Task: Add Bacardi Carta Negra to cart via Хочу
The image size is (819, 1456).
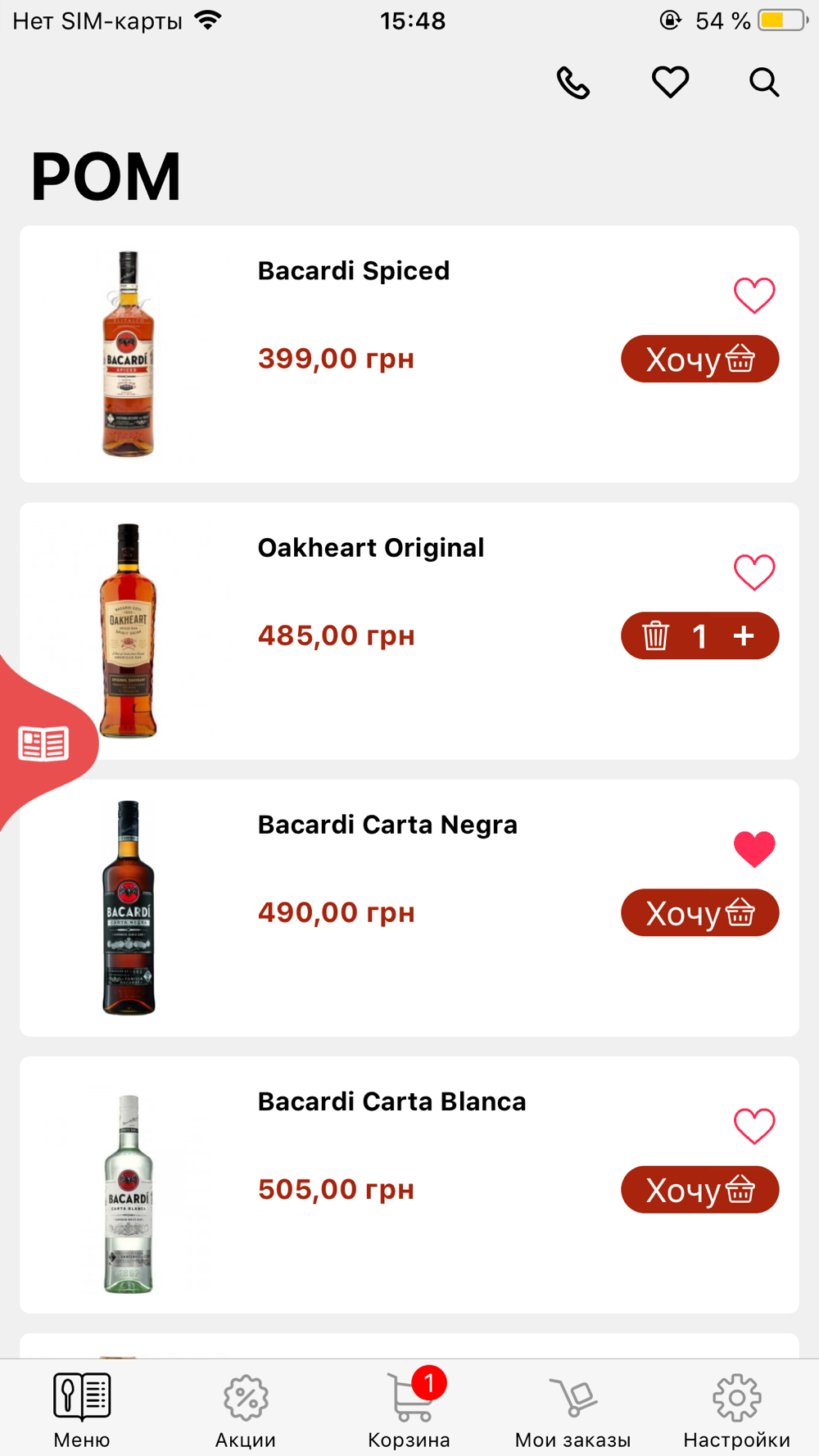Action: tap(699, 912)
